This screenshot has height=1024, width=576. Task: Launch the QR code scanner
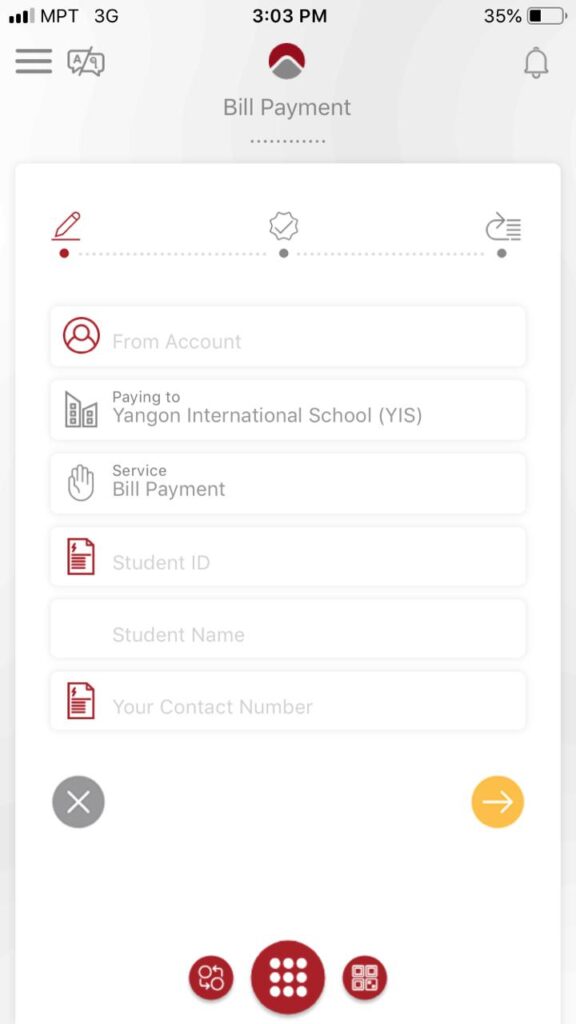pos(364,978)
